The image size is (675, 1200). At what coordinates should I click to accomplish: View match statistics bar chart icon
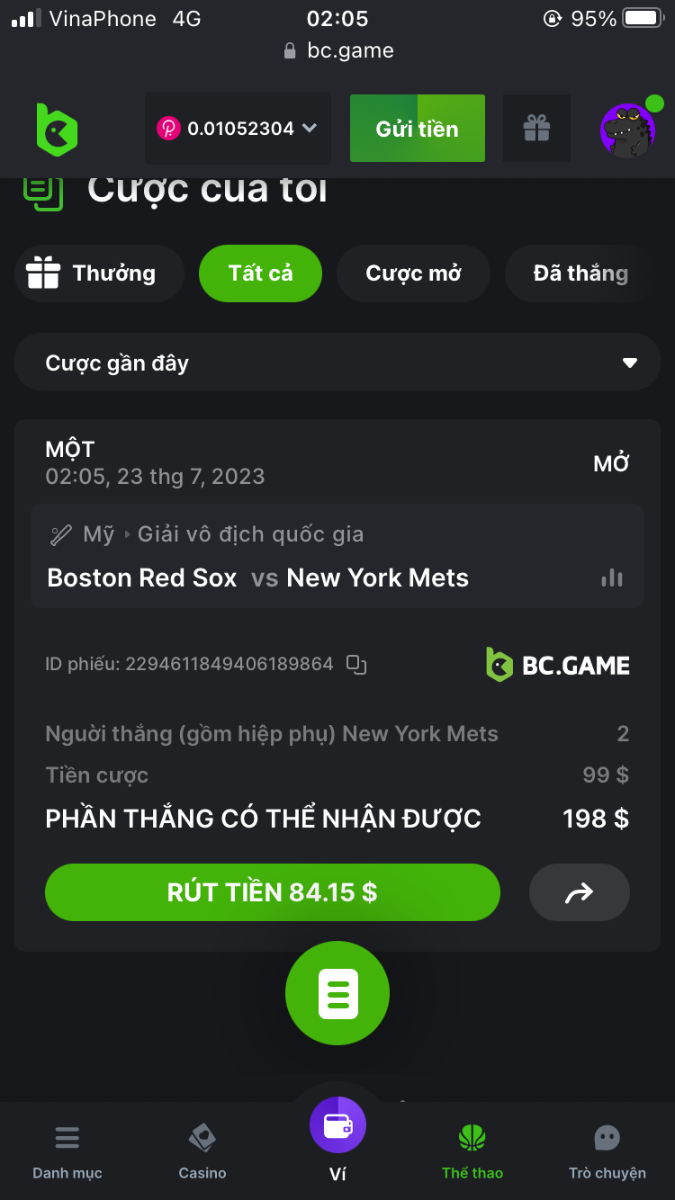tap(612, 578)
